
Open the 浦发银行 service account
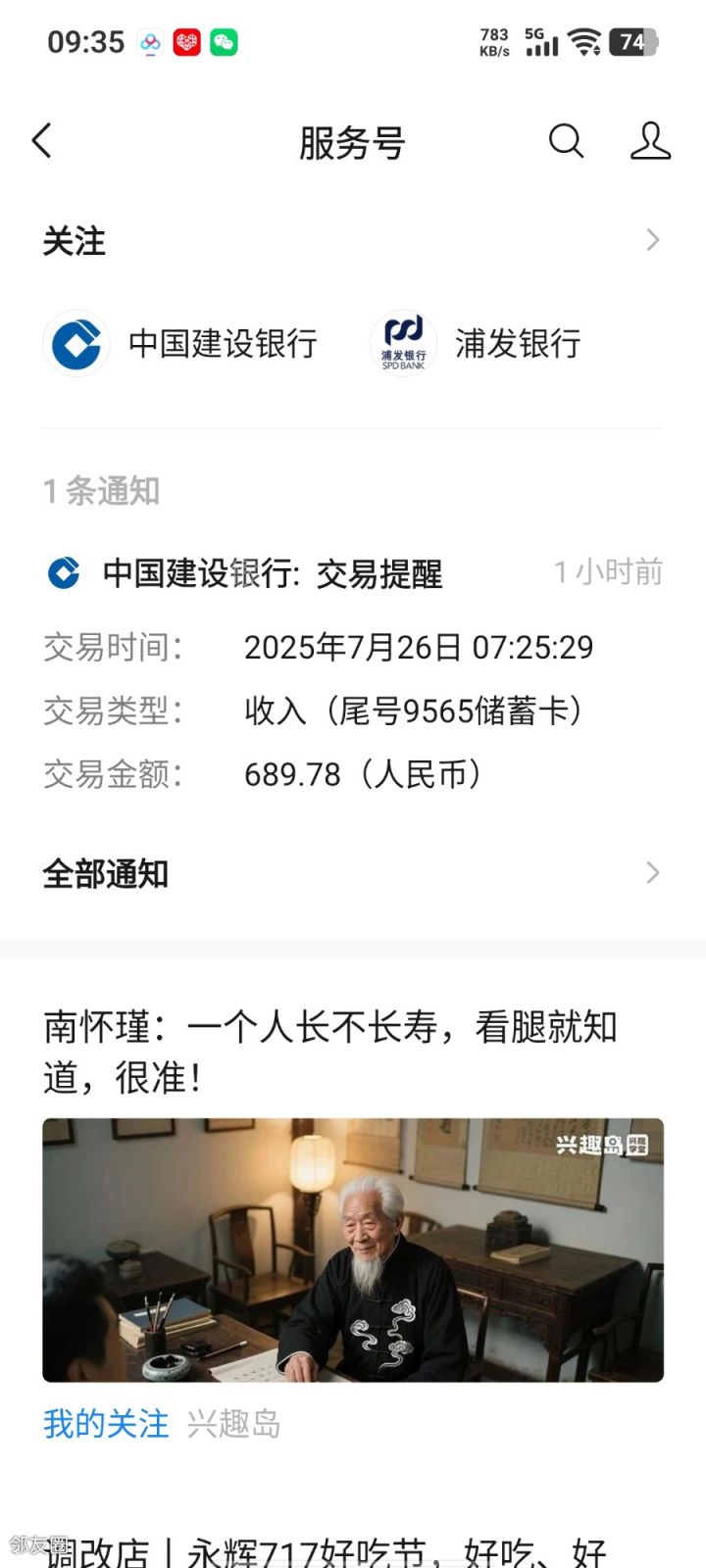(478, 344)
